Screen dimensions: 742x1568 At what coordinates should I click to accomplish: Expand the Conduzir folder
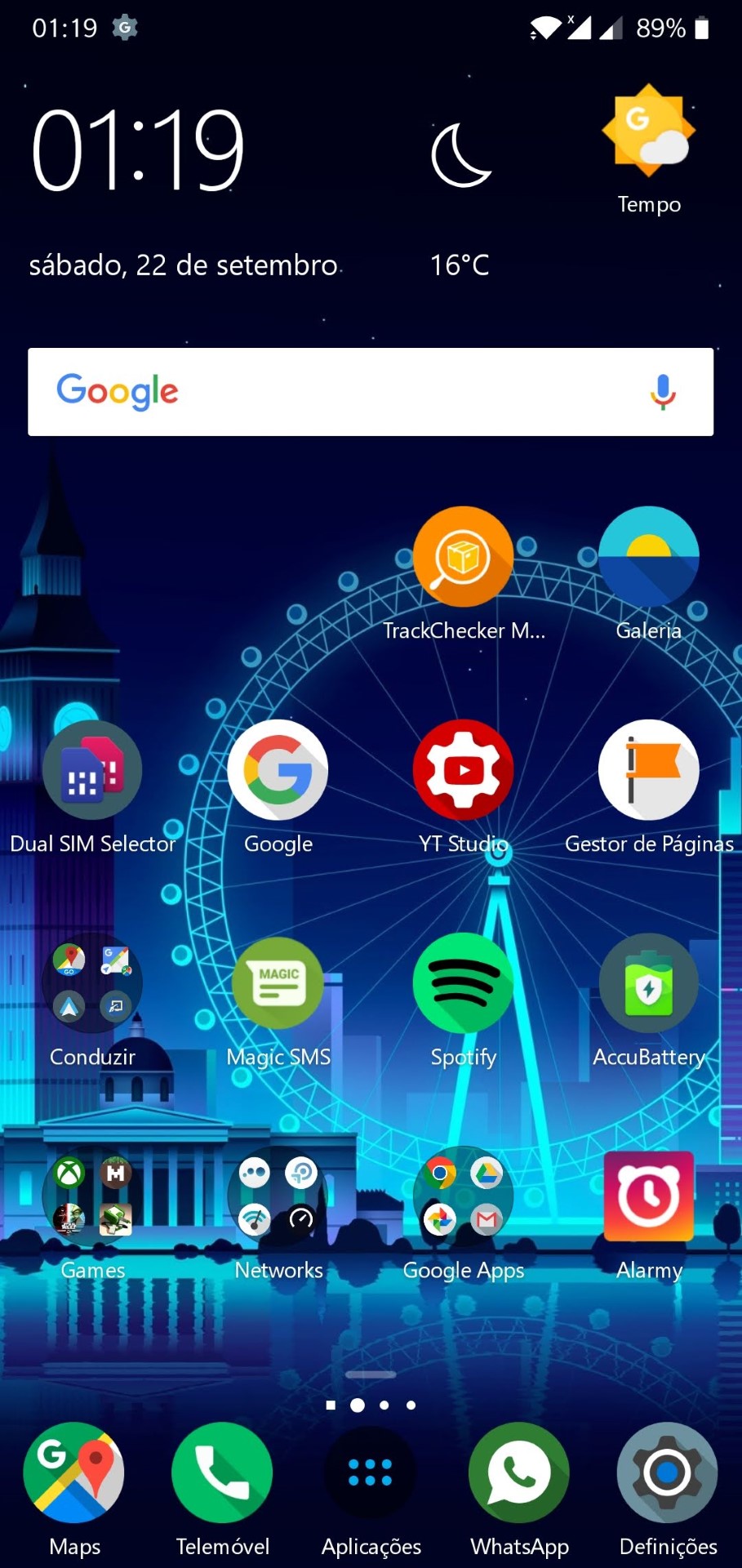92,983
